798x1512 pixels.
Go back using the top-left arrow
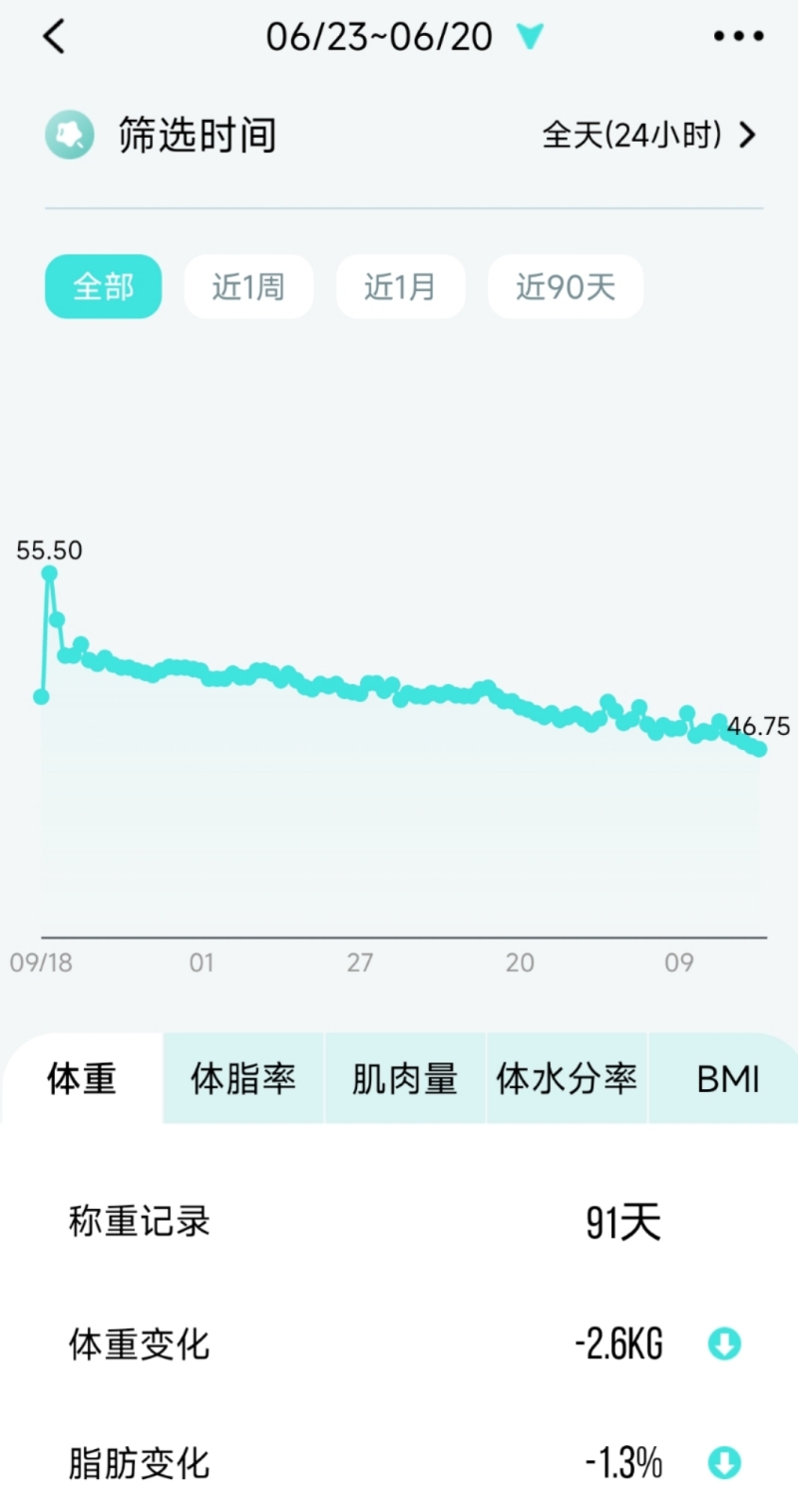[54, 37]
